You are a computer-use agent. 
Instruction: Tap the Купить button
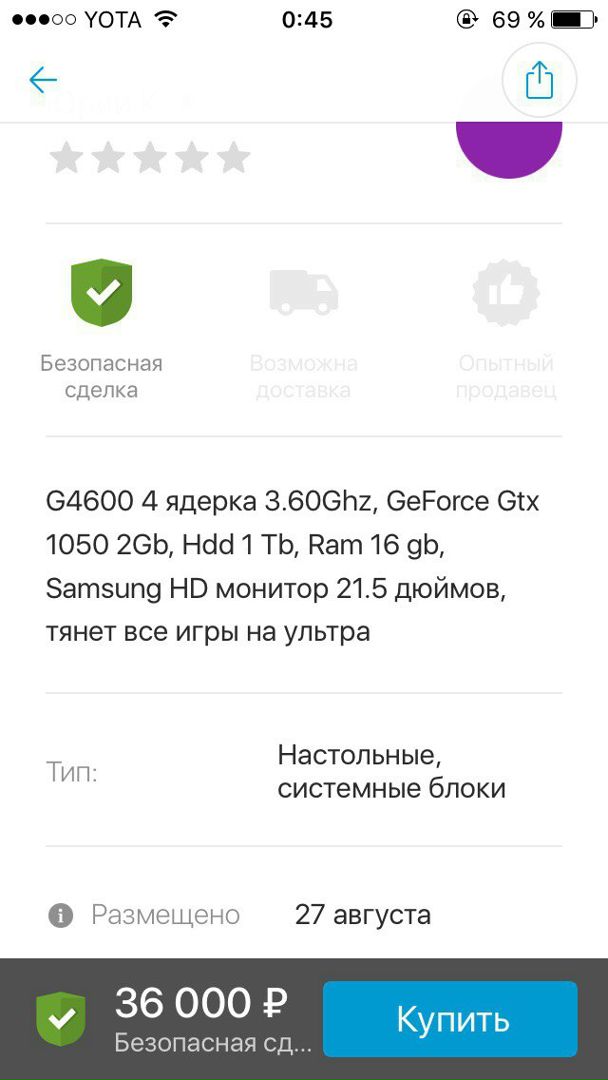(450, 1019)
